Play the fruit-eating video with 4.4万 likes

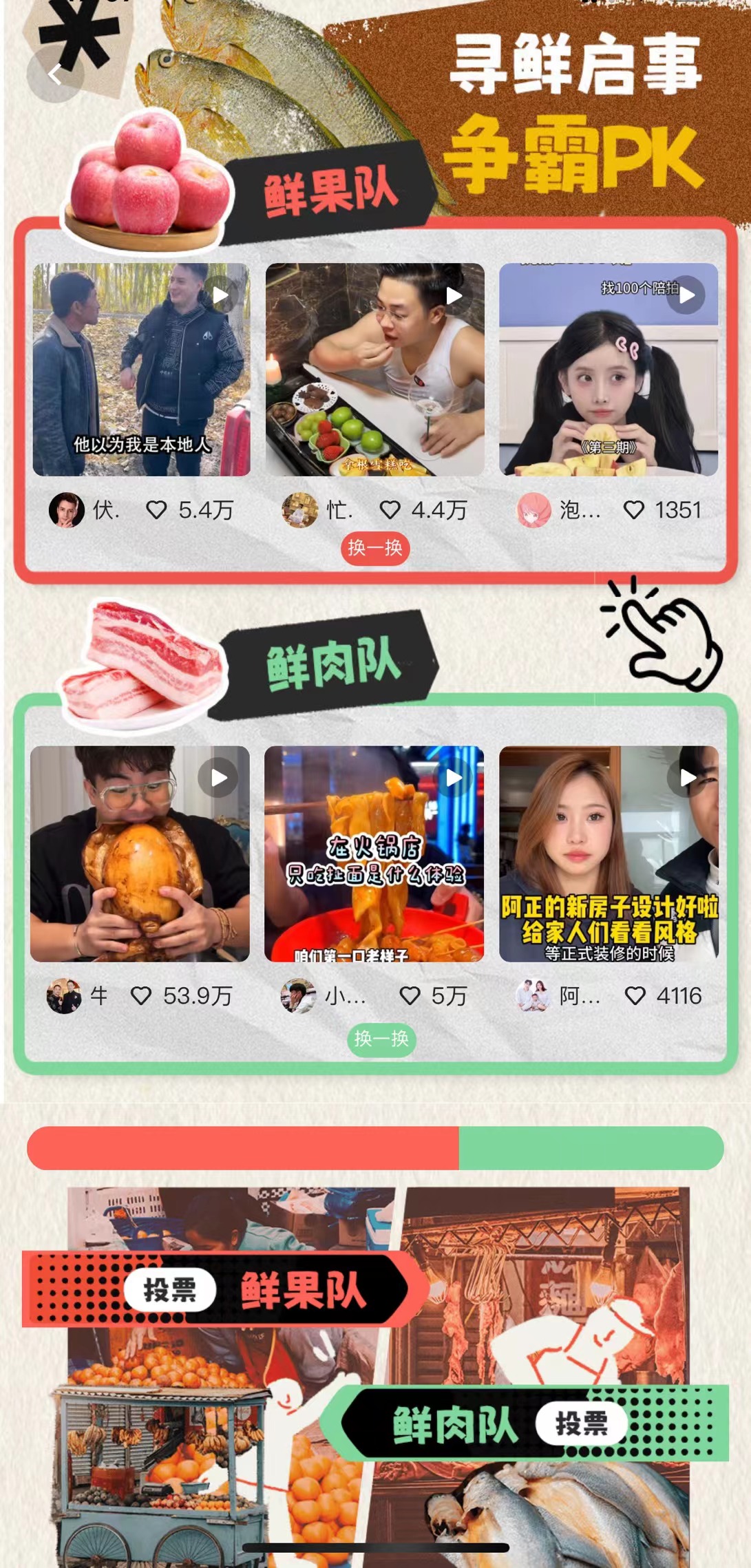tap(374, 370)
